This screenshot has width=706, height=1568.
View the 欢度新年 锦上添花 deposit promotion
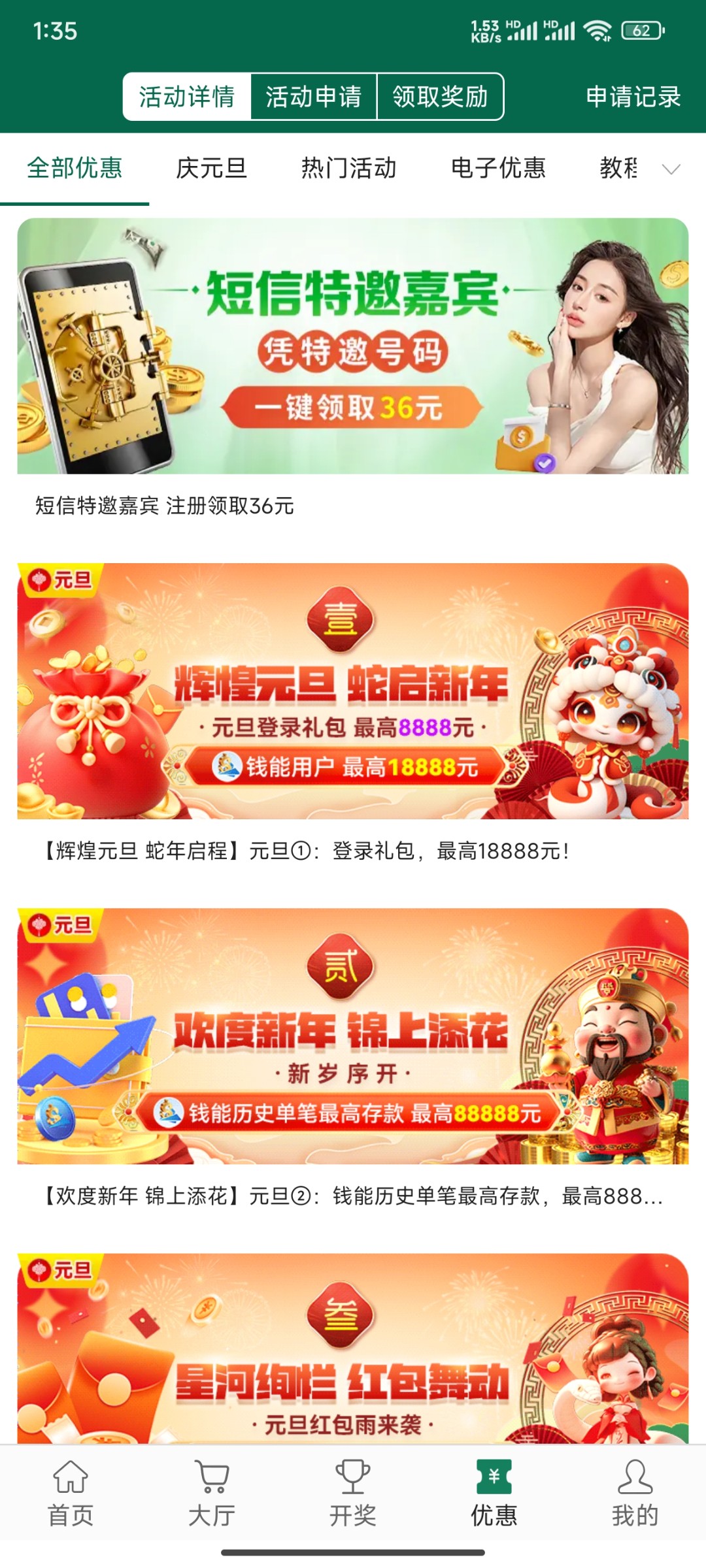tap(353, 1036)
